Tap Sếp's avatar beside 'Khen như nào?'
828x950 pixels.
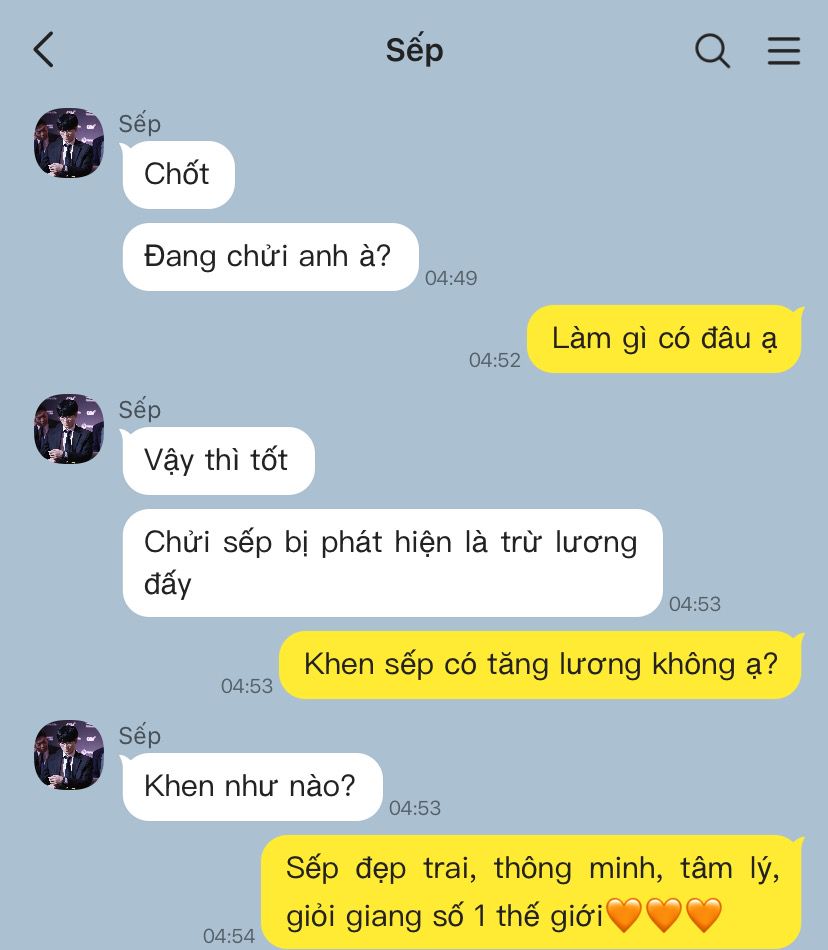click(x=69, y=755)
